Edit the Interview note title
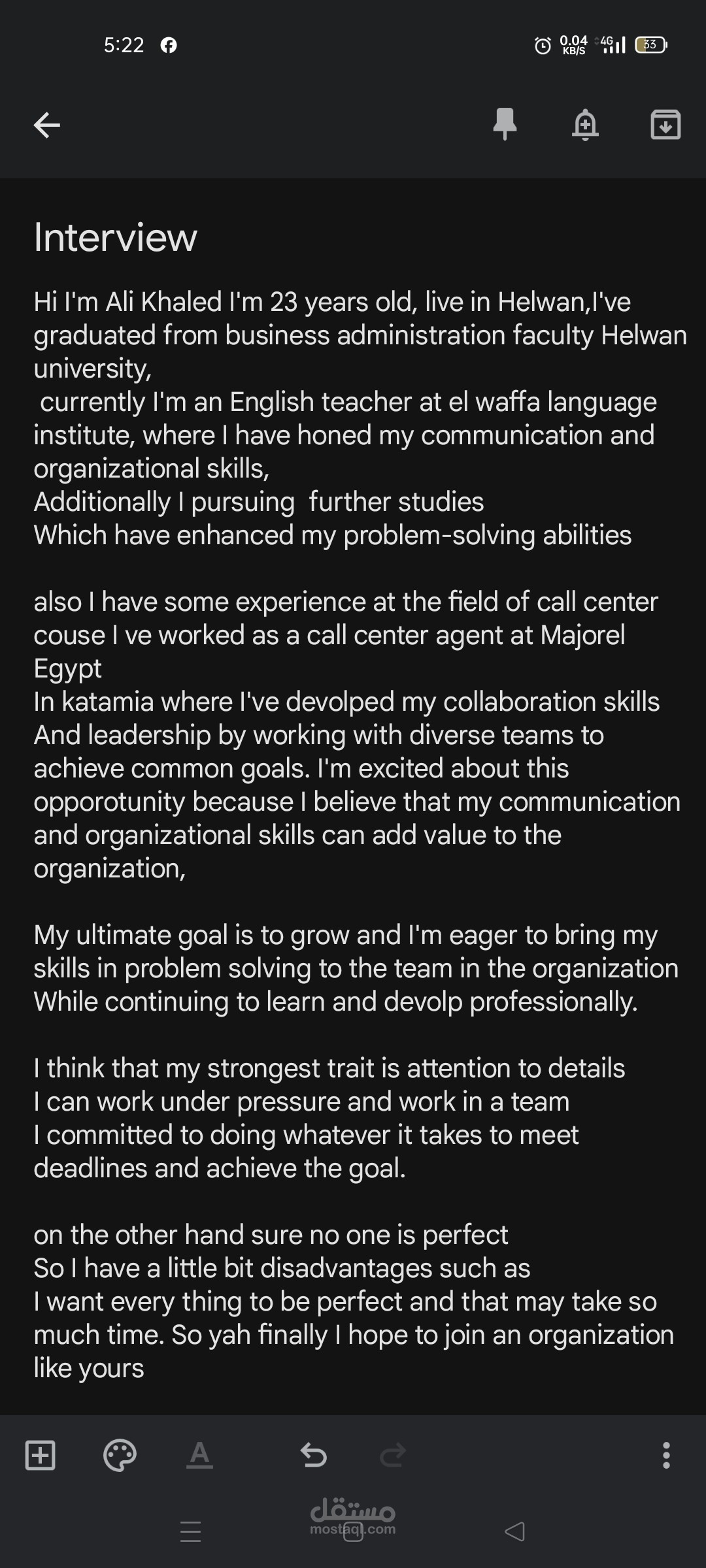Screen dimensions: 706x1568 pos(115,237)
